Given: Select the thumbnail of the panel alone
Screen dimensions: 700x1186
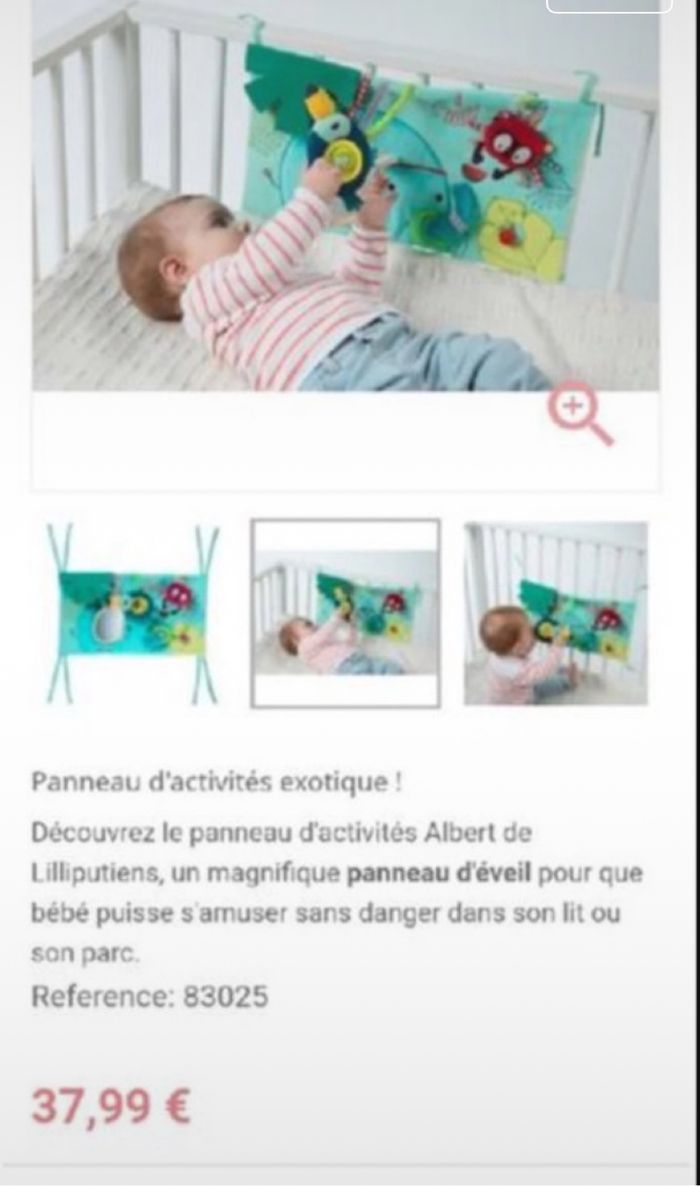Looking at the screenshot, I should pyautogui.click(x=132, y=614).
